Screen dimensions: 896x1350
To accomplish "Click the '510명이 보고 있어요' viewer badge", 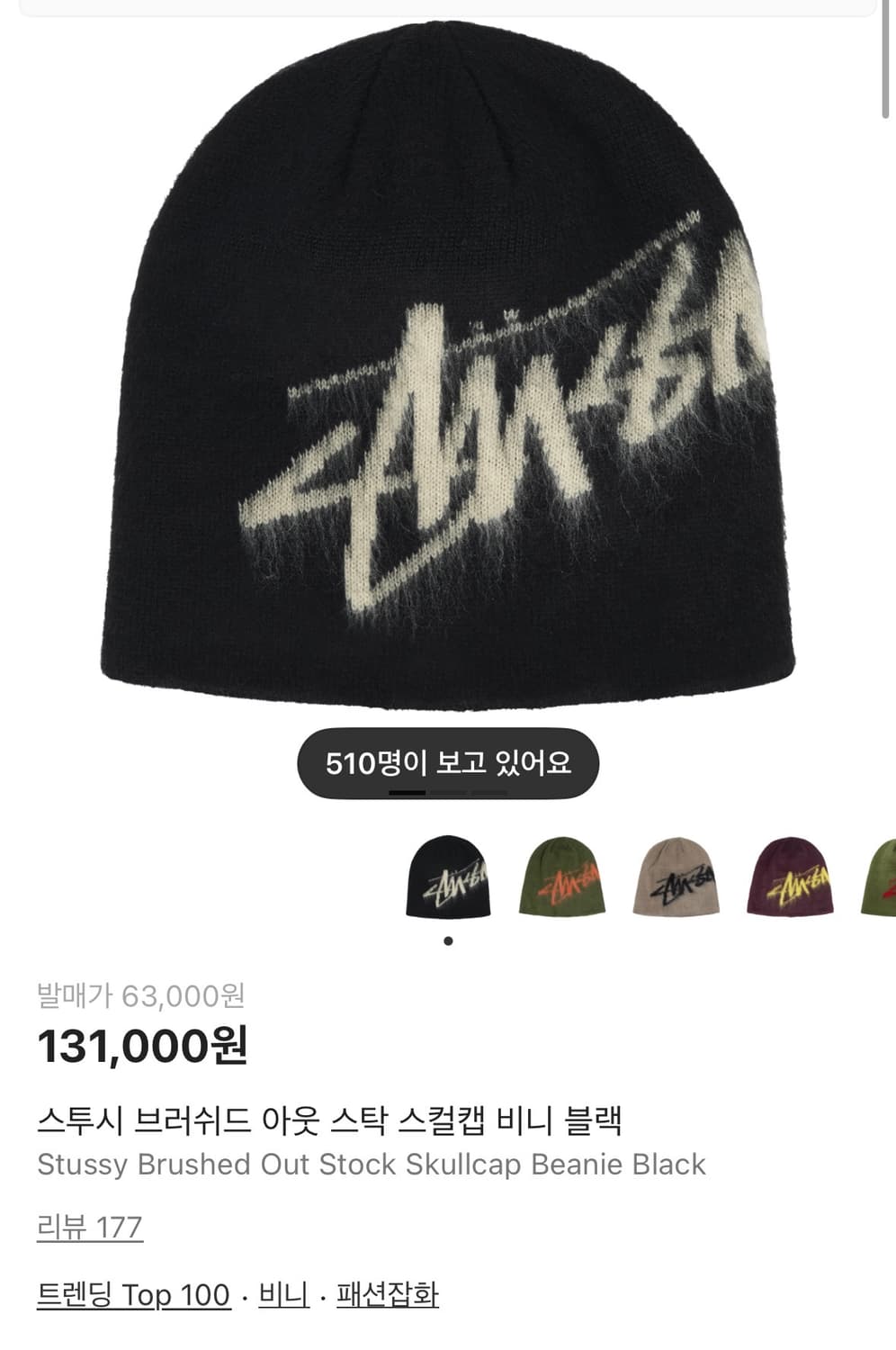I will pos(447,761).
